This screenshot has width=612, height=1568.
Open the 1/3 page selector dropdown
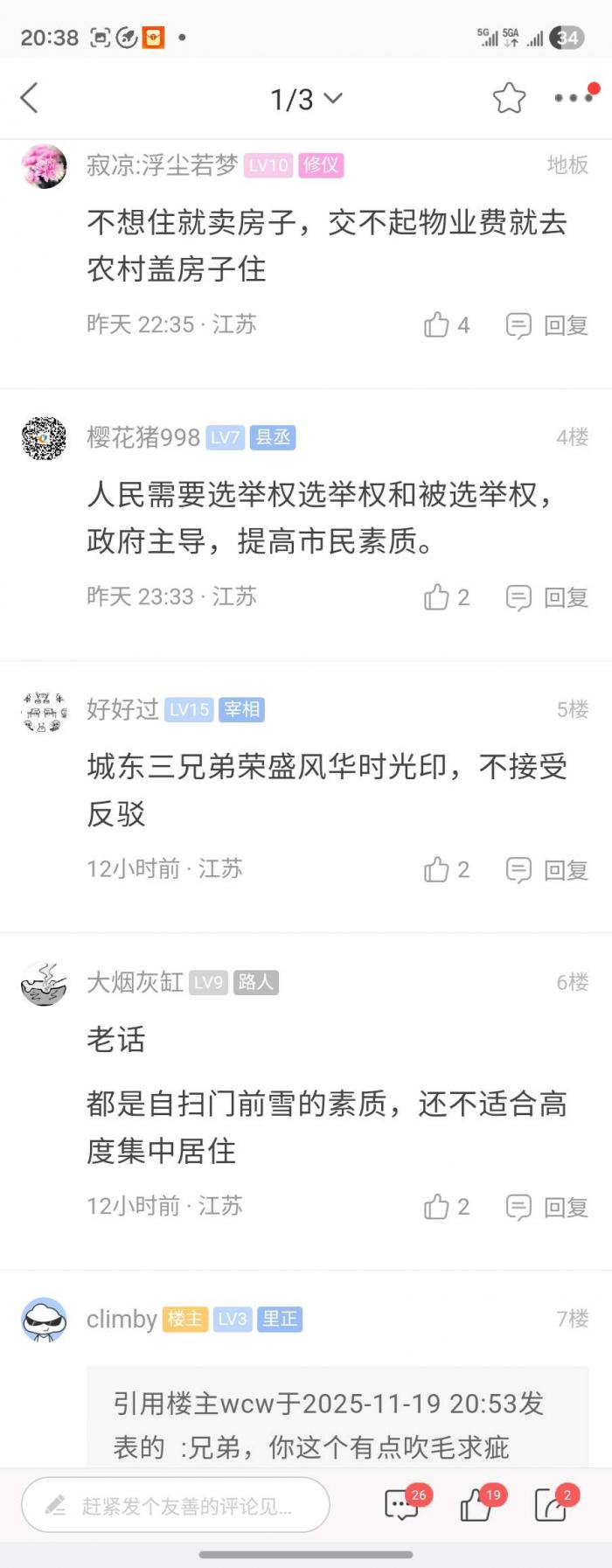click(305, 99)
